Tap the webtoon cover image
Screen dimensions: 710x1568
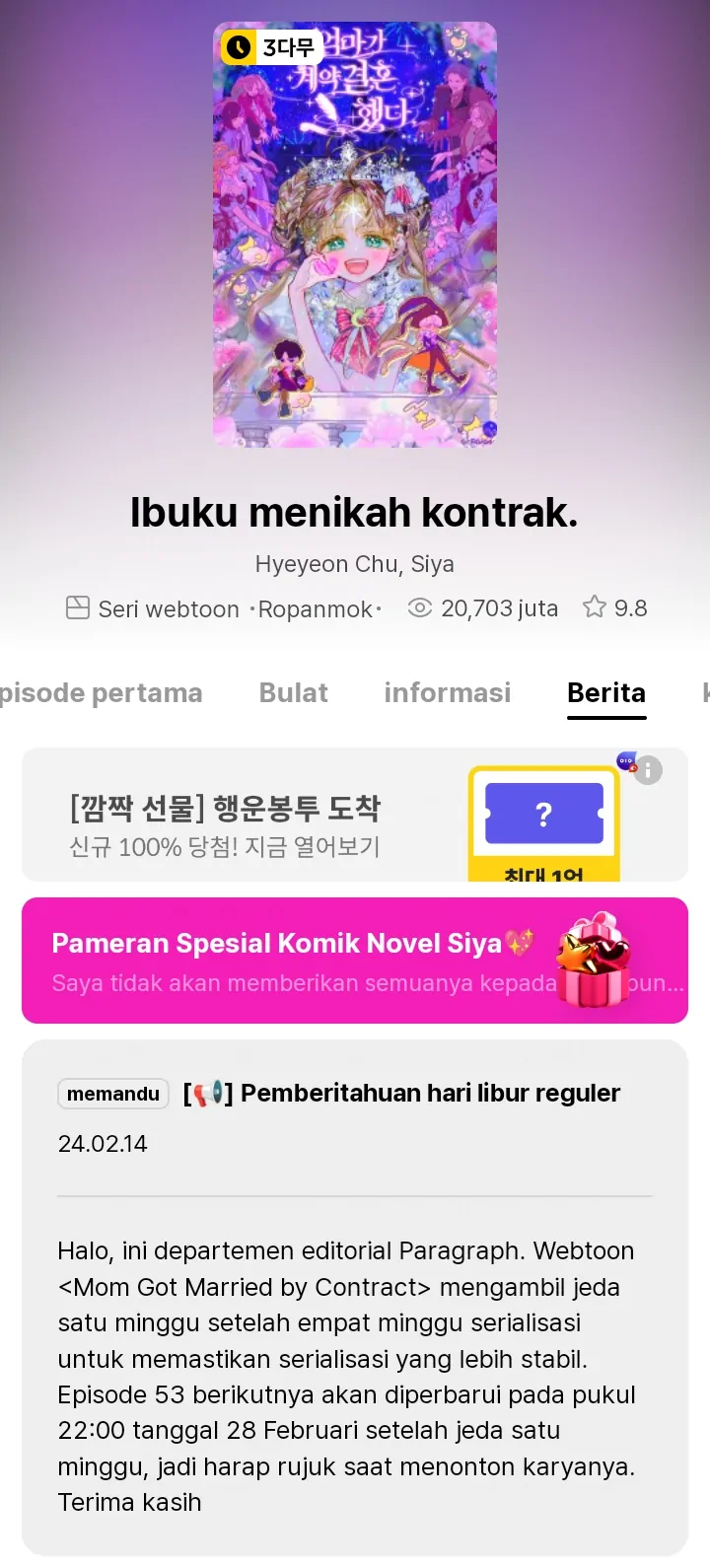[355, 235]
